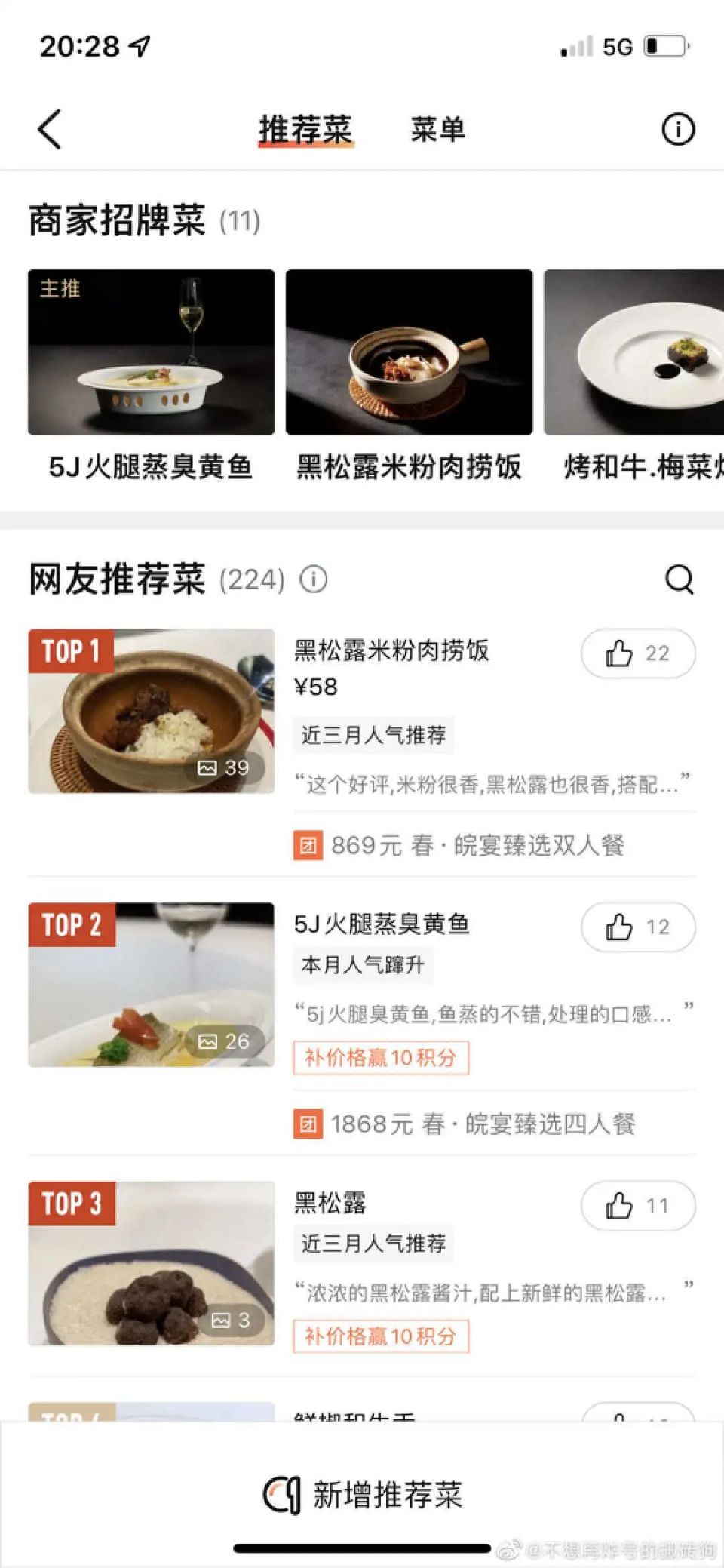This screenshot has width=724, height=1568.
Task: Tap 补价格赢10积分 under 5J火腿蒸臭黄鱼
Action: [x=380, y=1059]
